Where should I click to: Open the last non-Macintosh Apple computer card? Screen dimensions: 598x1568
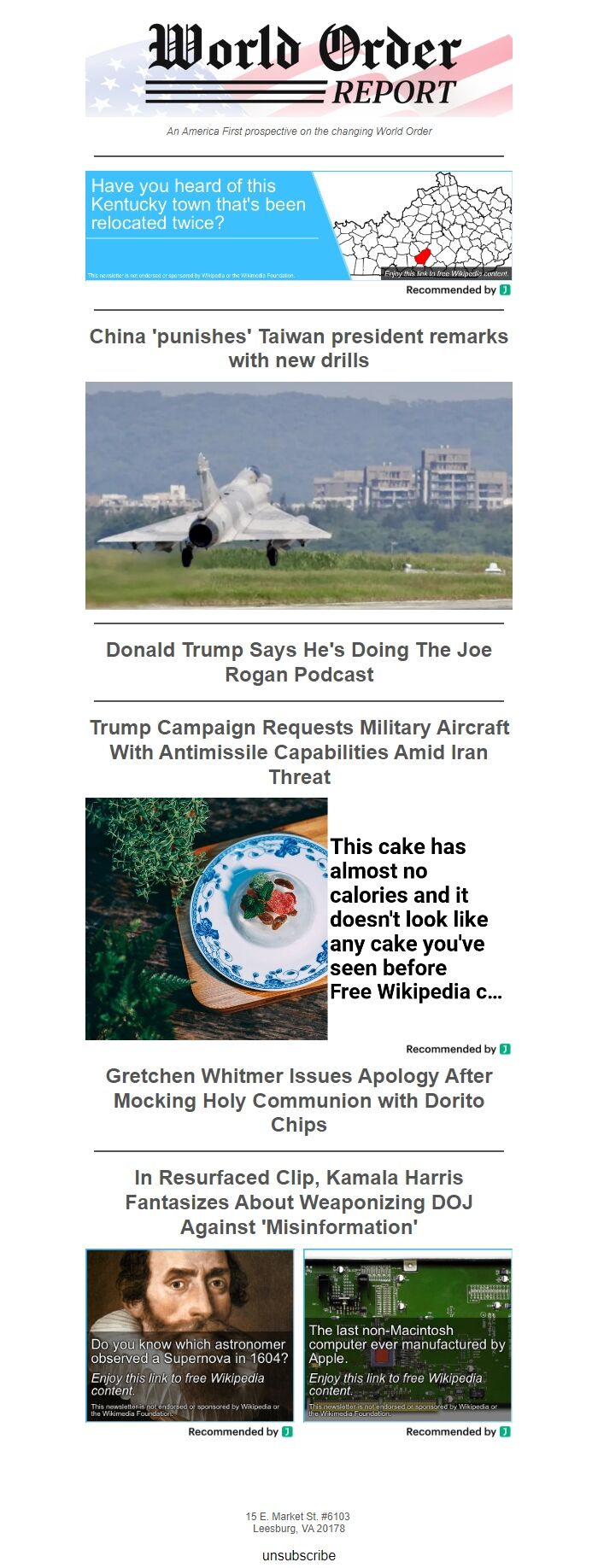[x=407, y=1335]
